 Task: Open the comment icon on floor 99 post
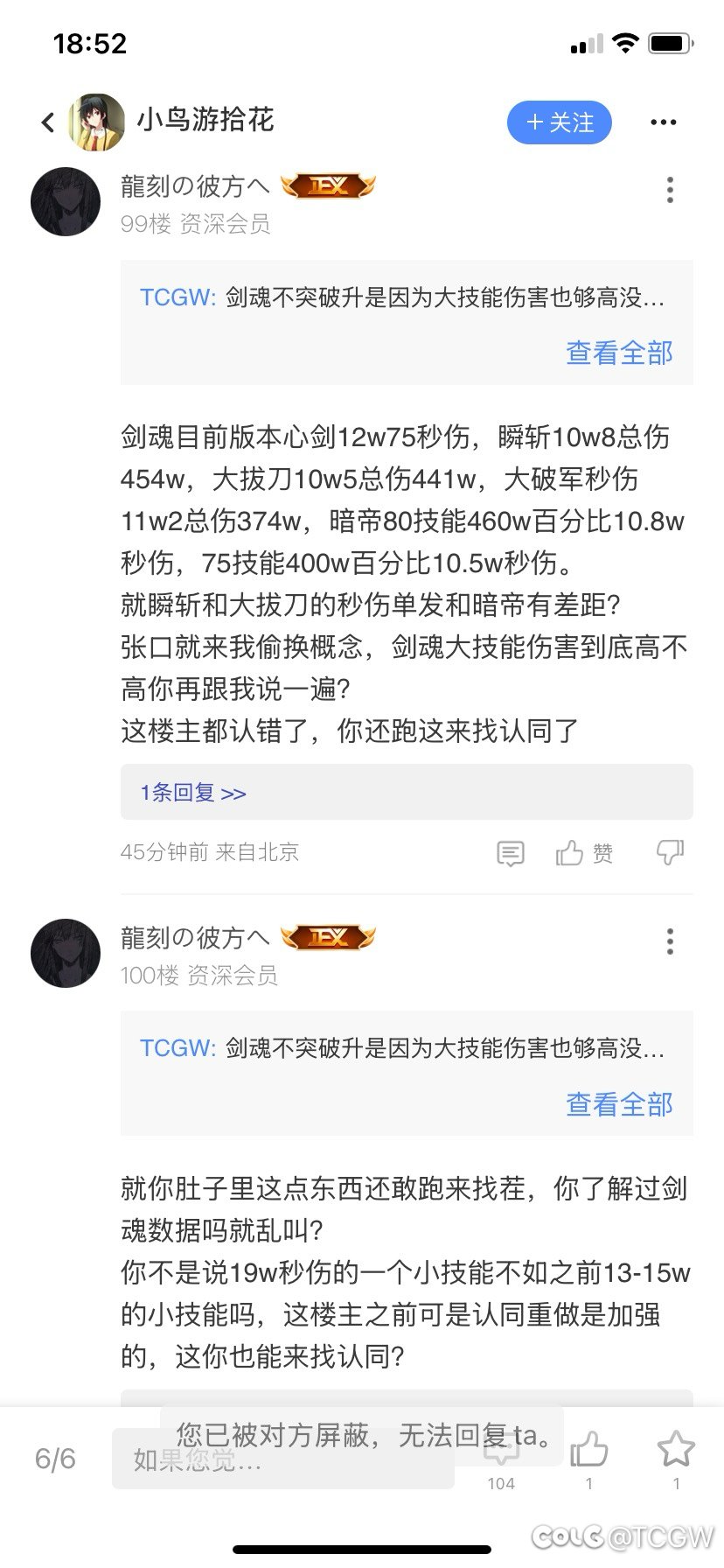pos(512,853)
